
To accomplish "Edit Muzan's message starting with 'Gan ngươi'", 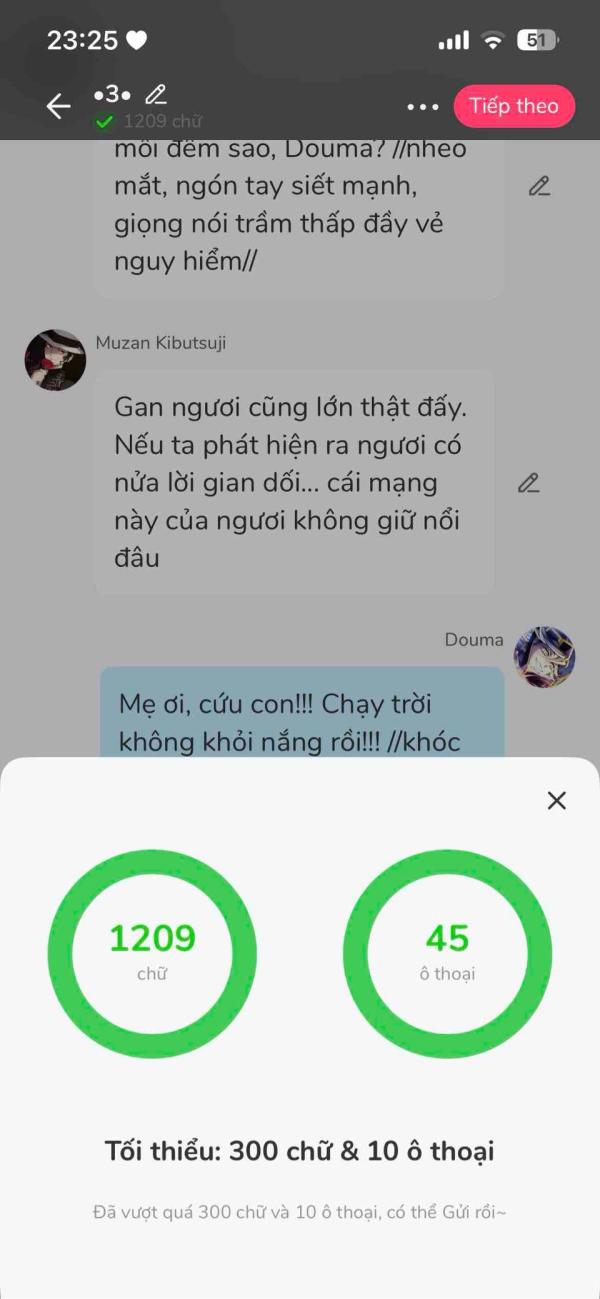I will click(x=528, y=484).
